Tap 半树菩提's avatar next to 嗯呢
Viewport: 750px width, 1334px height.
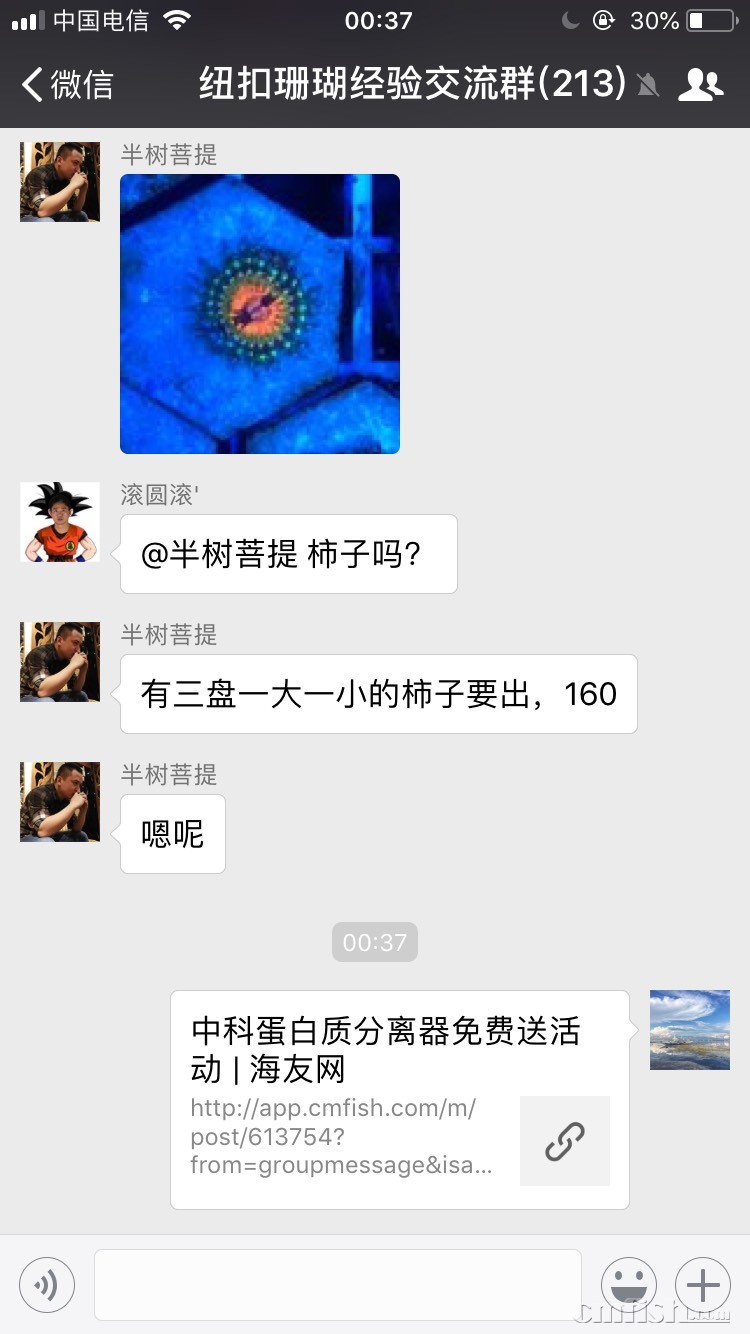60,802
